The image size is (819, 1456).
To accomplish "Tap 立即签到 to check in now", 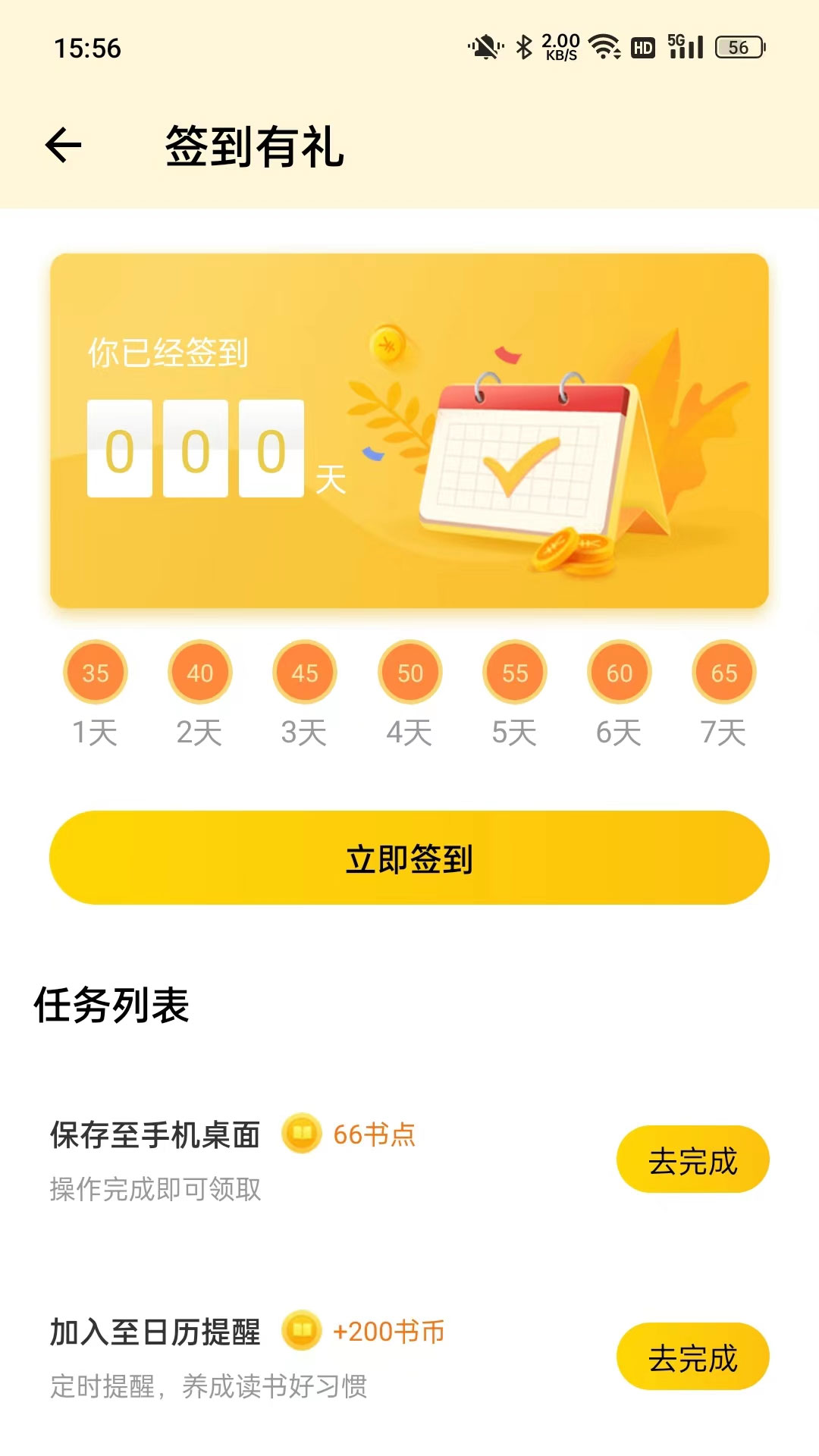I will [409, 858].
